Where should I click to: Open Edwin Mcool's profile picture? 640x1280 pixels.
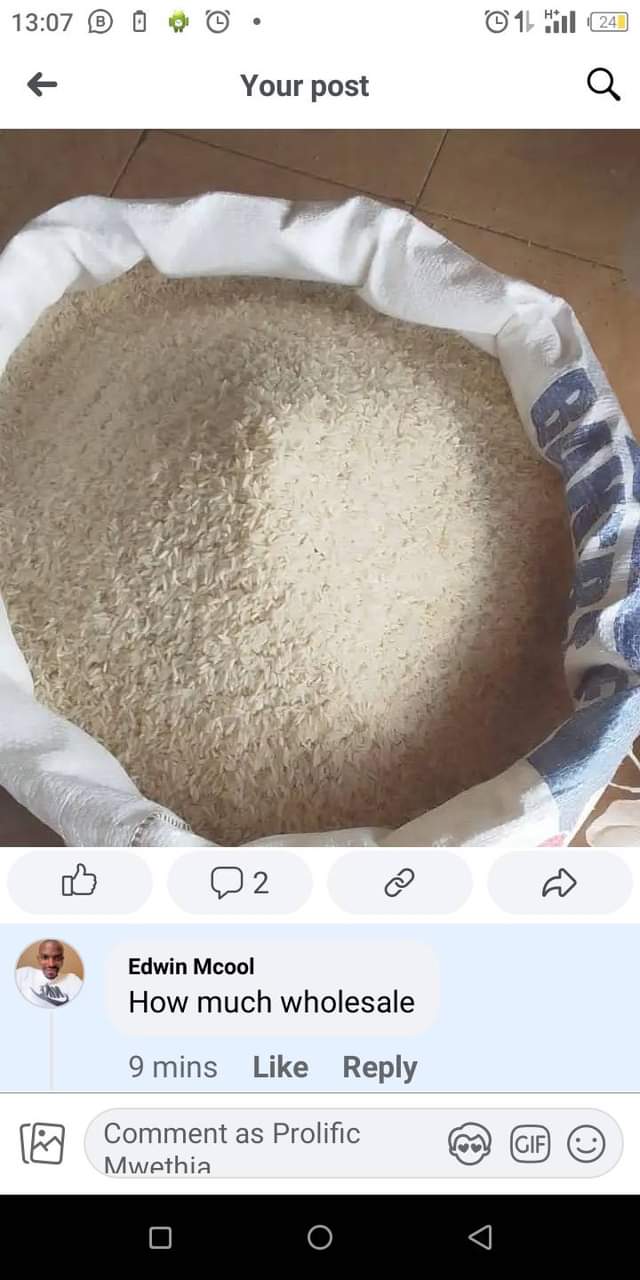coord(50,973)
